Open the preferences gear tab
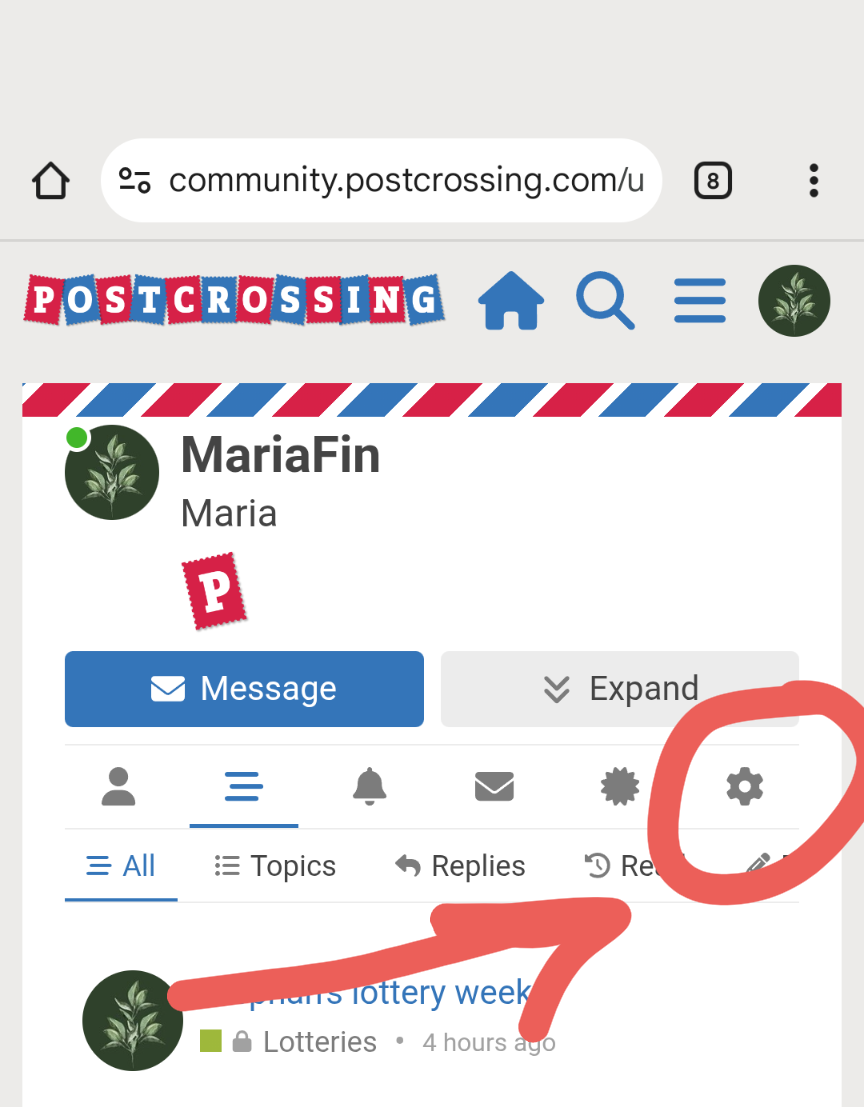 click(x=744, y=787)
